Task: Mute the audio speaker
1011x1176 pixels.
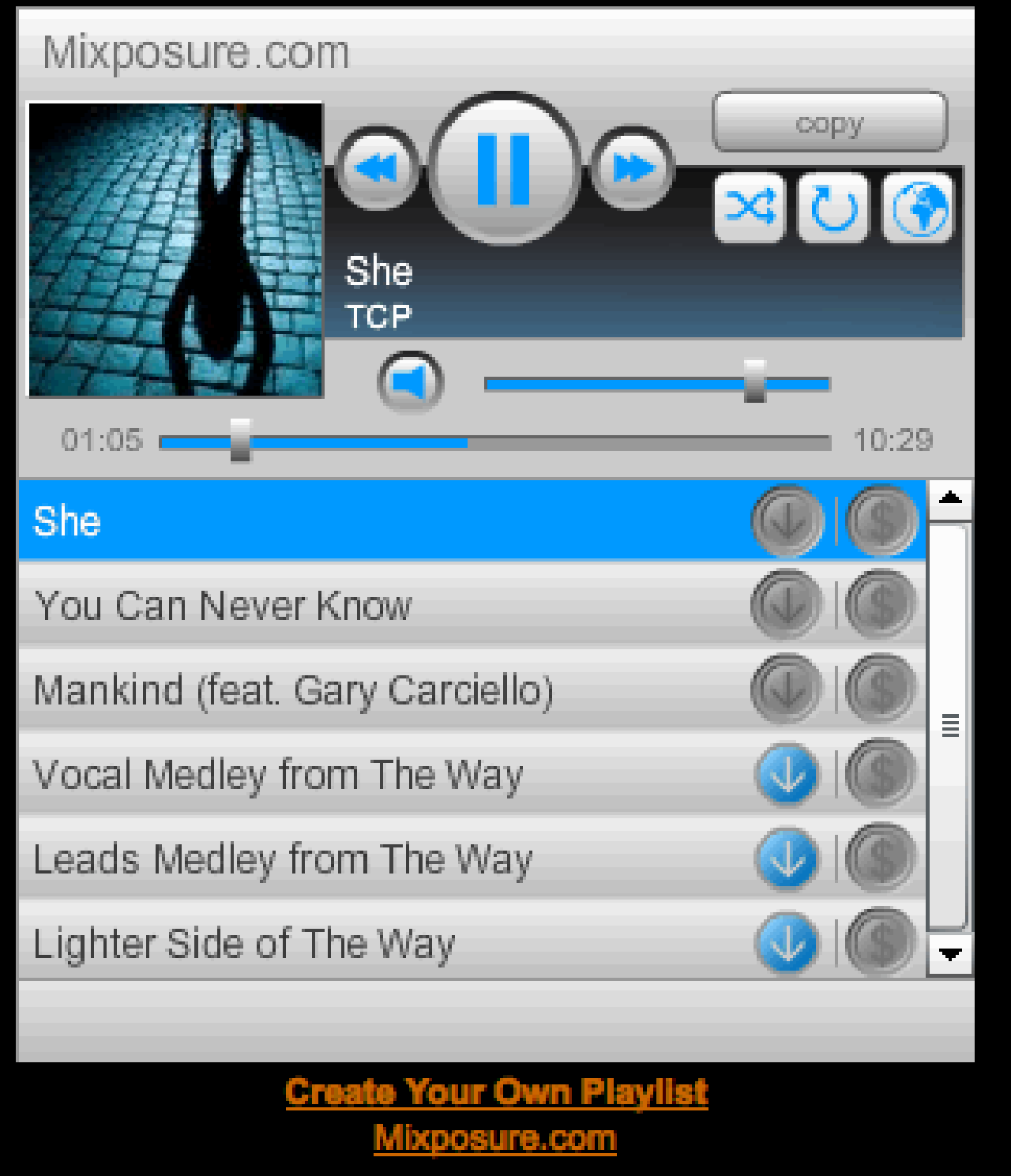Action: click(410, 383)
